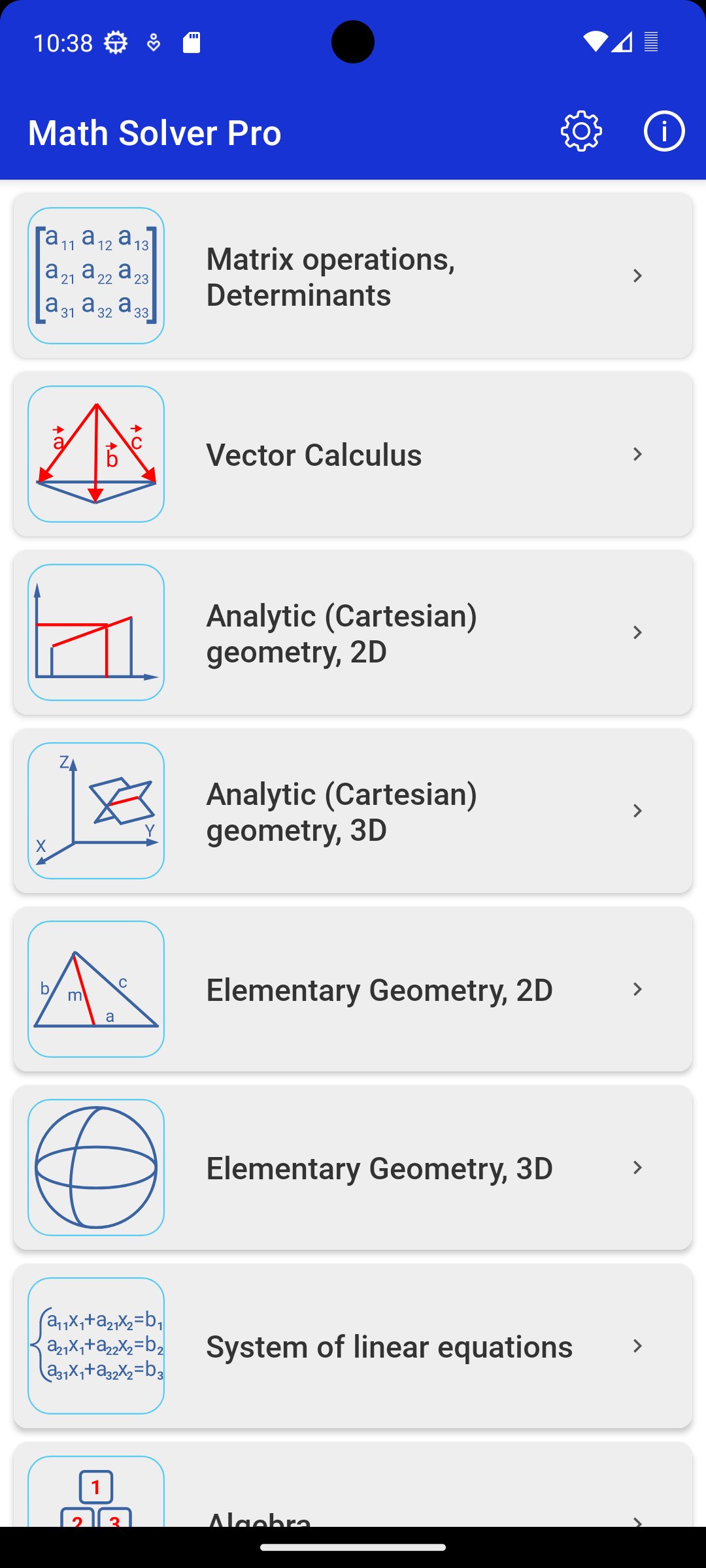Tap the info icon in the top bar

click(x=664, y=131)
